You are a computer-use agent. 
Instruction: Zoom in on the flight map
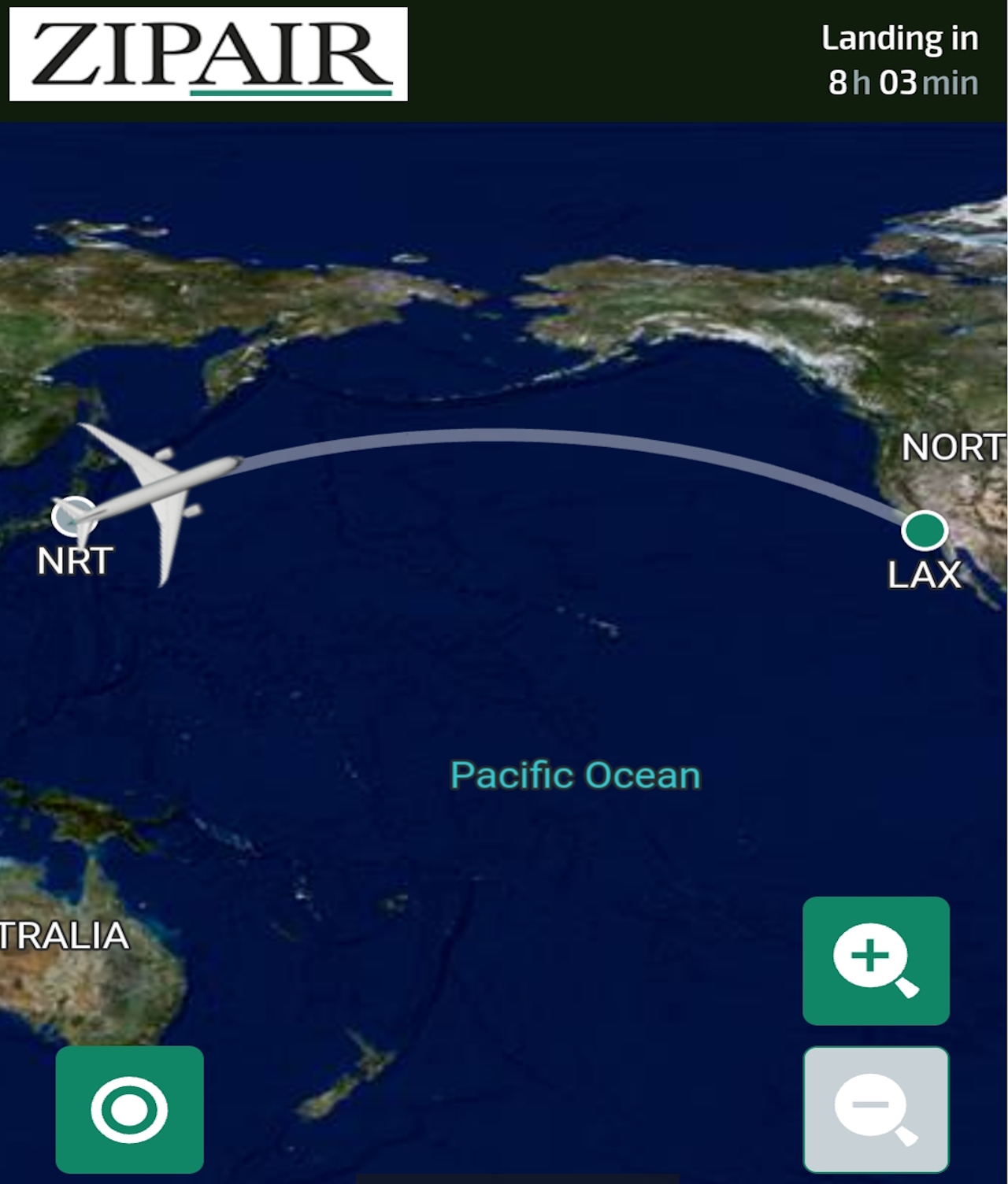[x=876, y=960]
